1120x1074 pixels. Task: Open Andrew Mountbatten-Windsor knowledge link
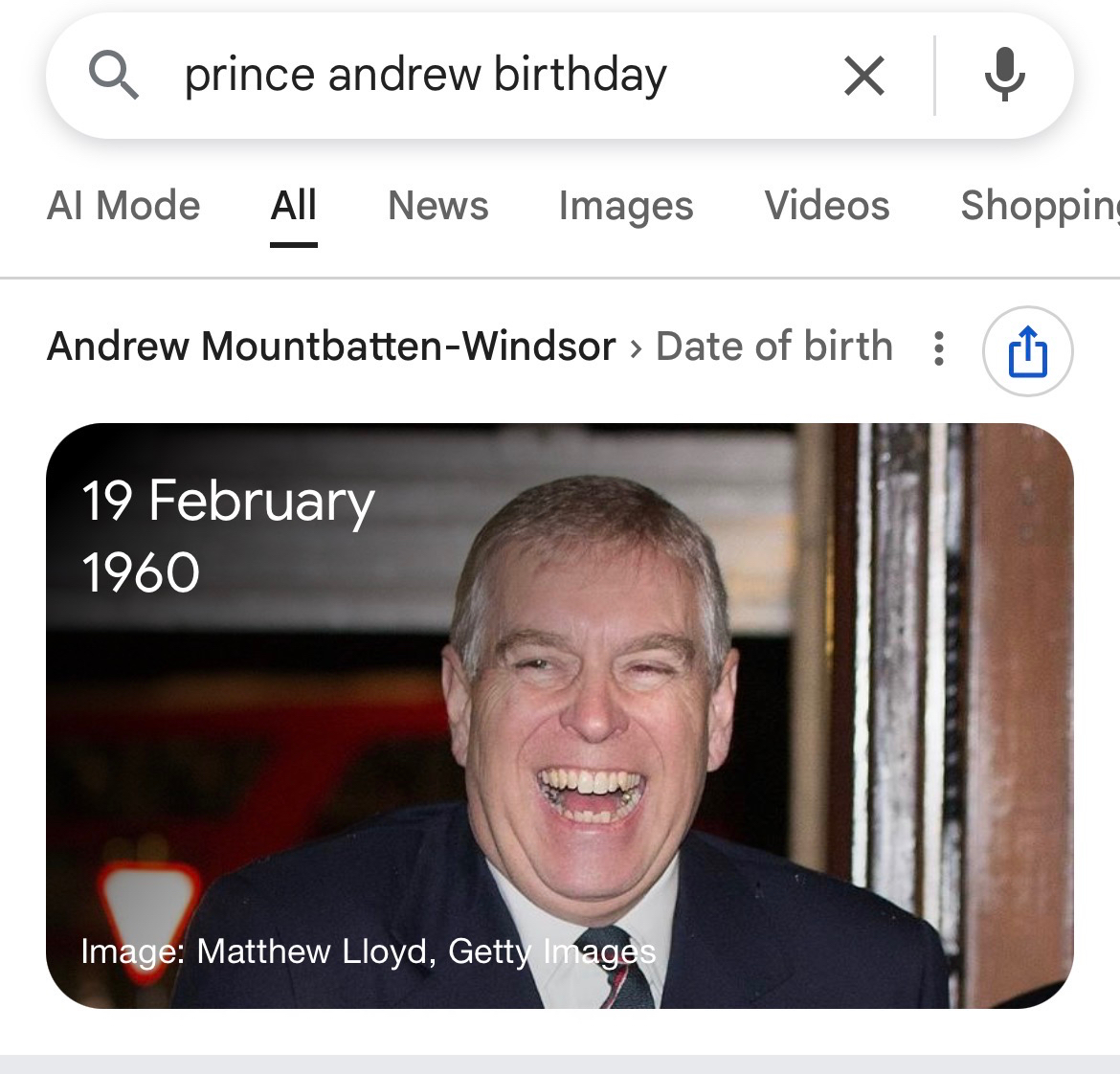pyautogui.click(x=331, y=347)
